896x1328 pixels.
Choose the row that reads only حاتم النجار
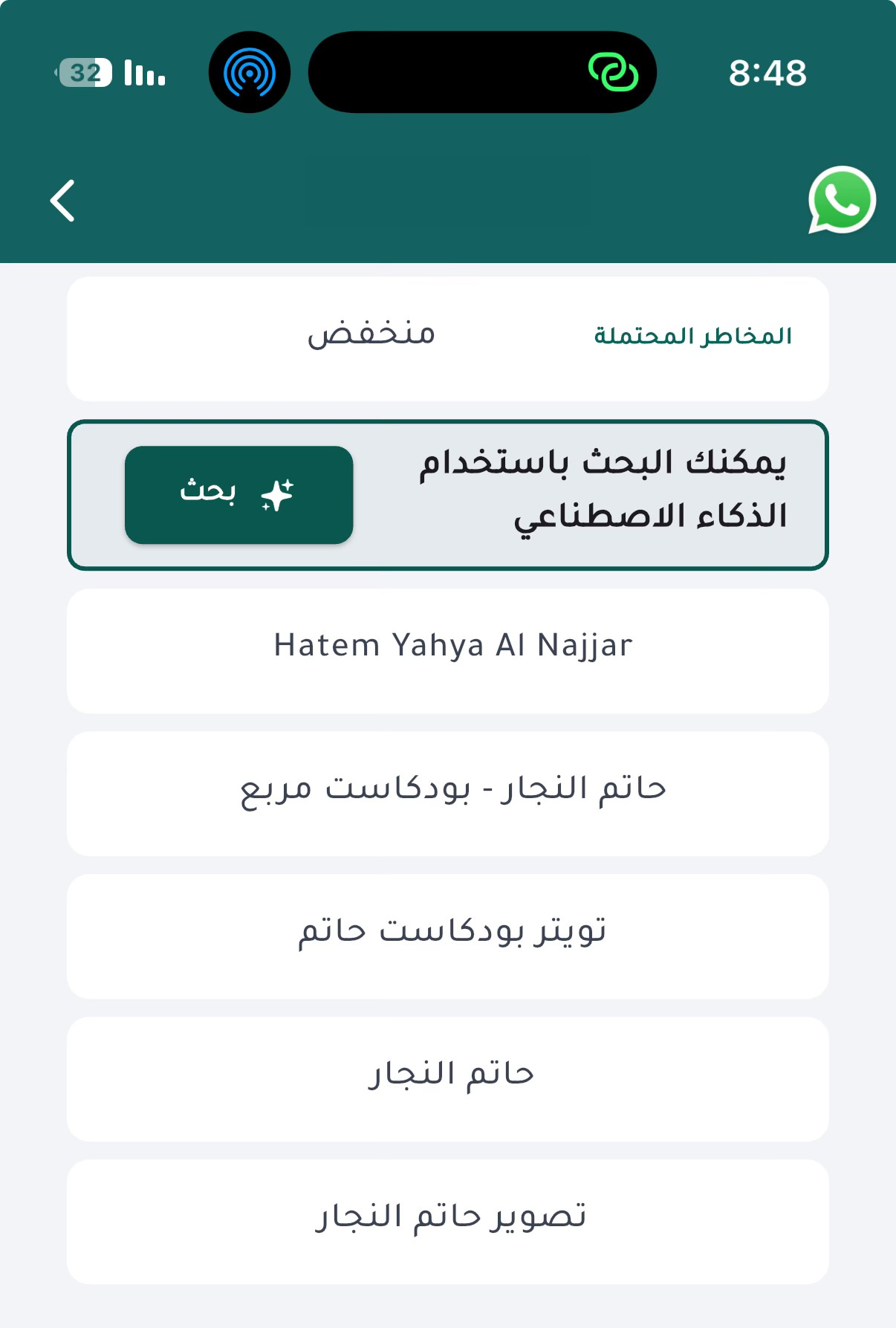point(448,1079)
